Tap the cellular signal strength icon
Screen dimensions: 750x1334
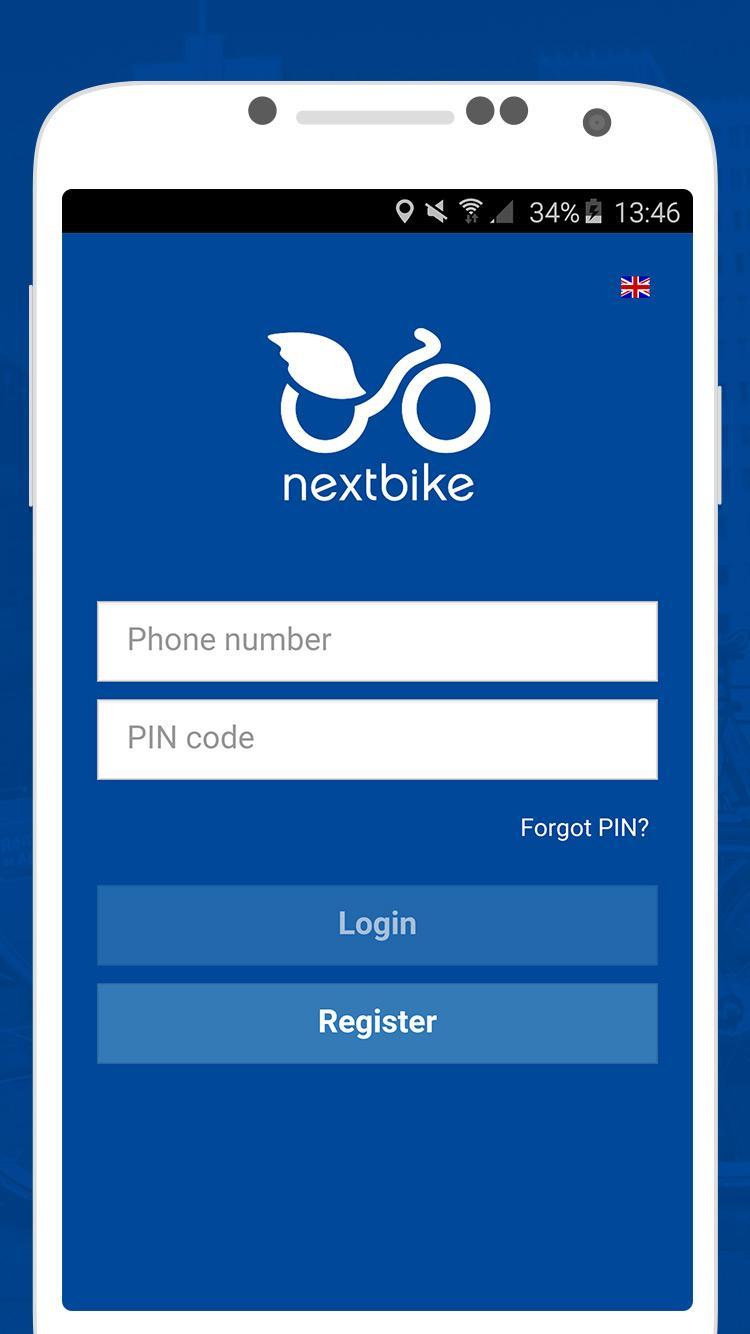coord(503,213)
